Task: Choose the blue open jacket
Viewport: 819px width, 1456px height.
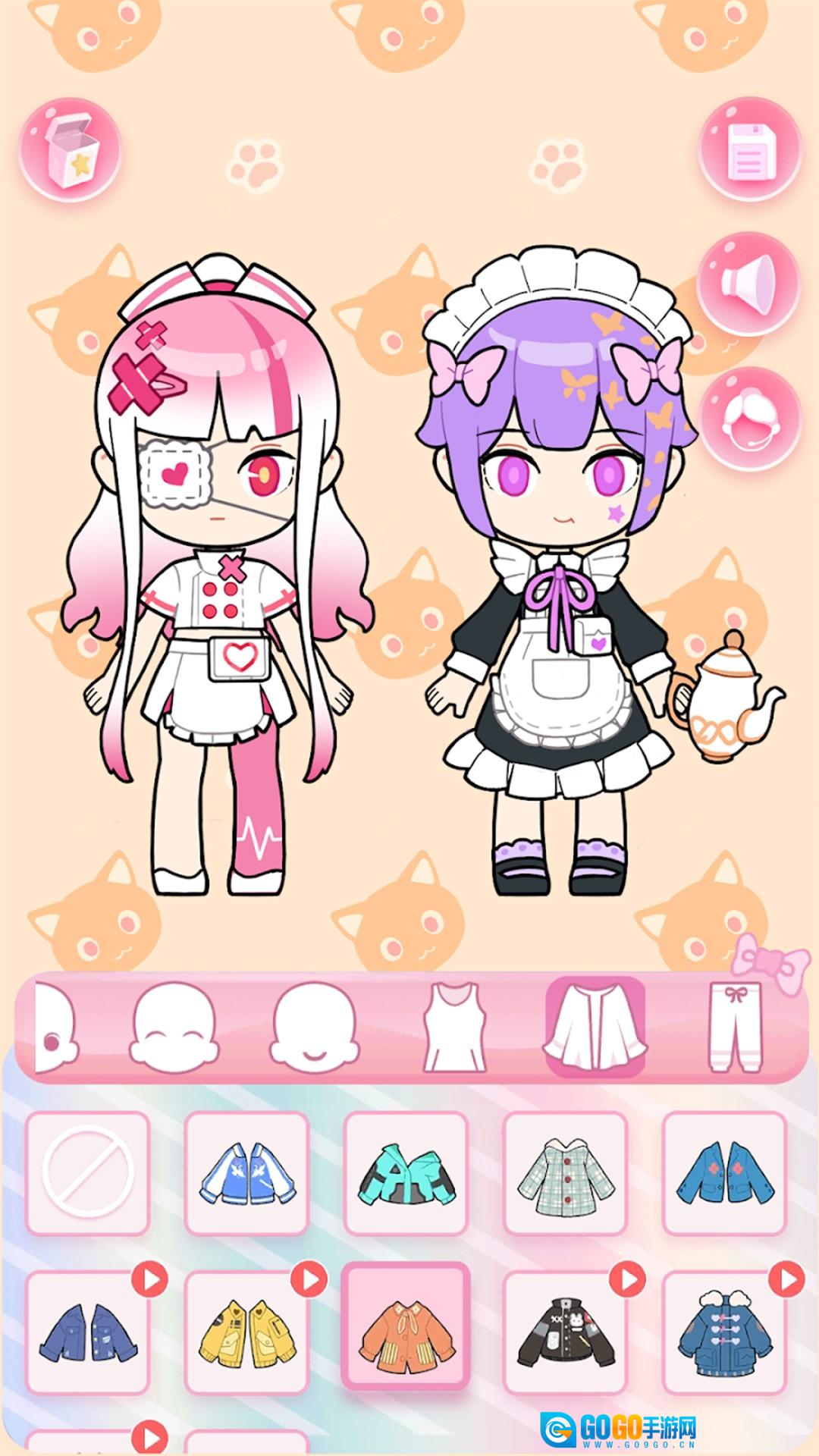Action: (724, 1173)
